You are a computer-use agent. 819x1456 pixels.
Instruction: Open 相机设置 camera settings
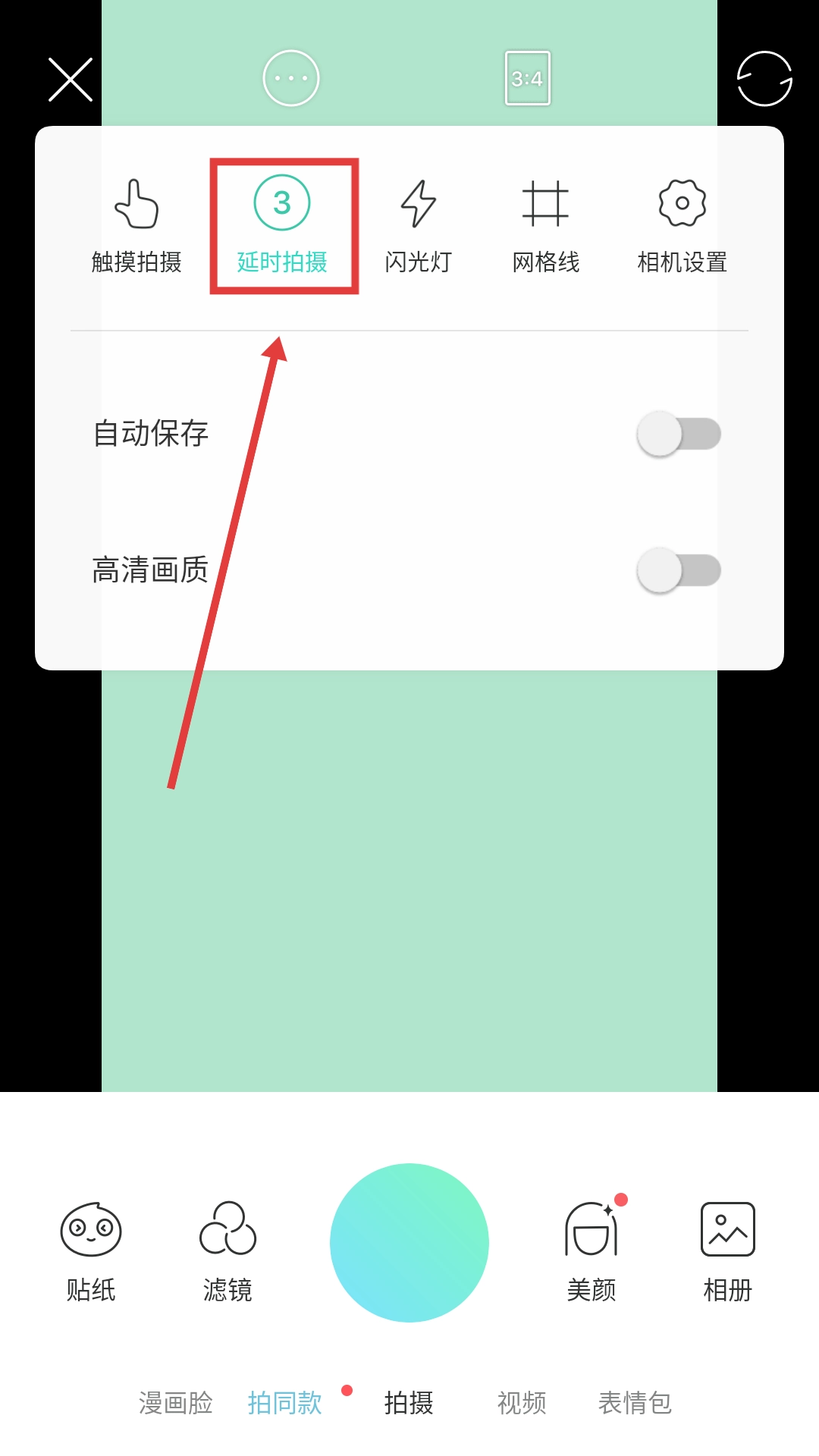[x=682, y=225]
